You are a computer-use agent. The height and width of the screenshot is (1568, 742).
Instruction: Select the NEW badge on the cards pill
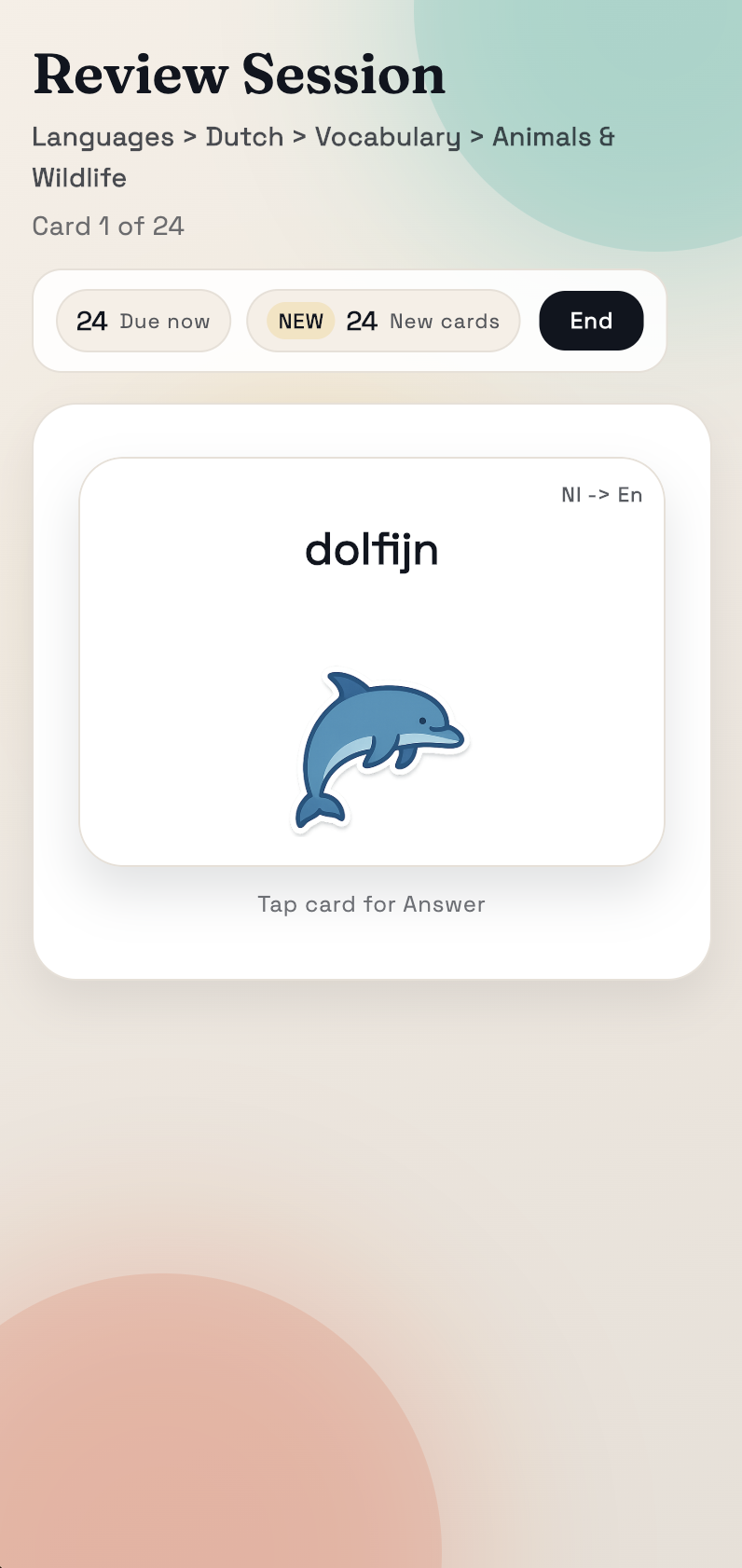[300, 321]
